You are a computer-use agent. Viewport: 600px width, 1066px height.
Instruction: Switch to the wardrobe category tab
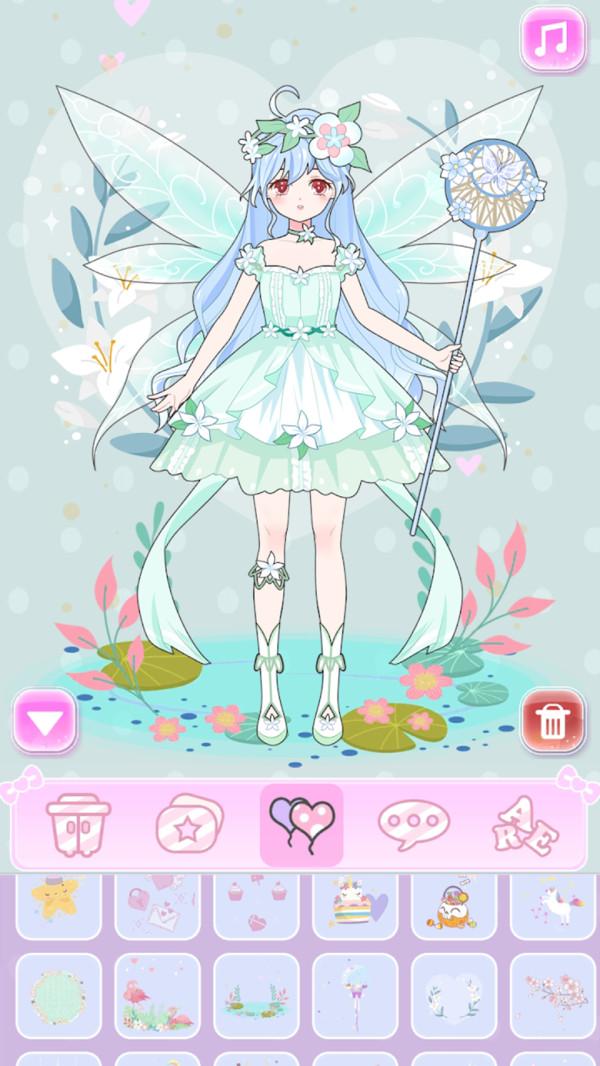point(78,825)
